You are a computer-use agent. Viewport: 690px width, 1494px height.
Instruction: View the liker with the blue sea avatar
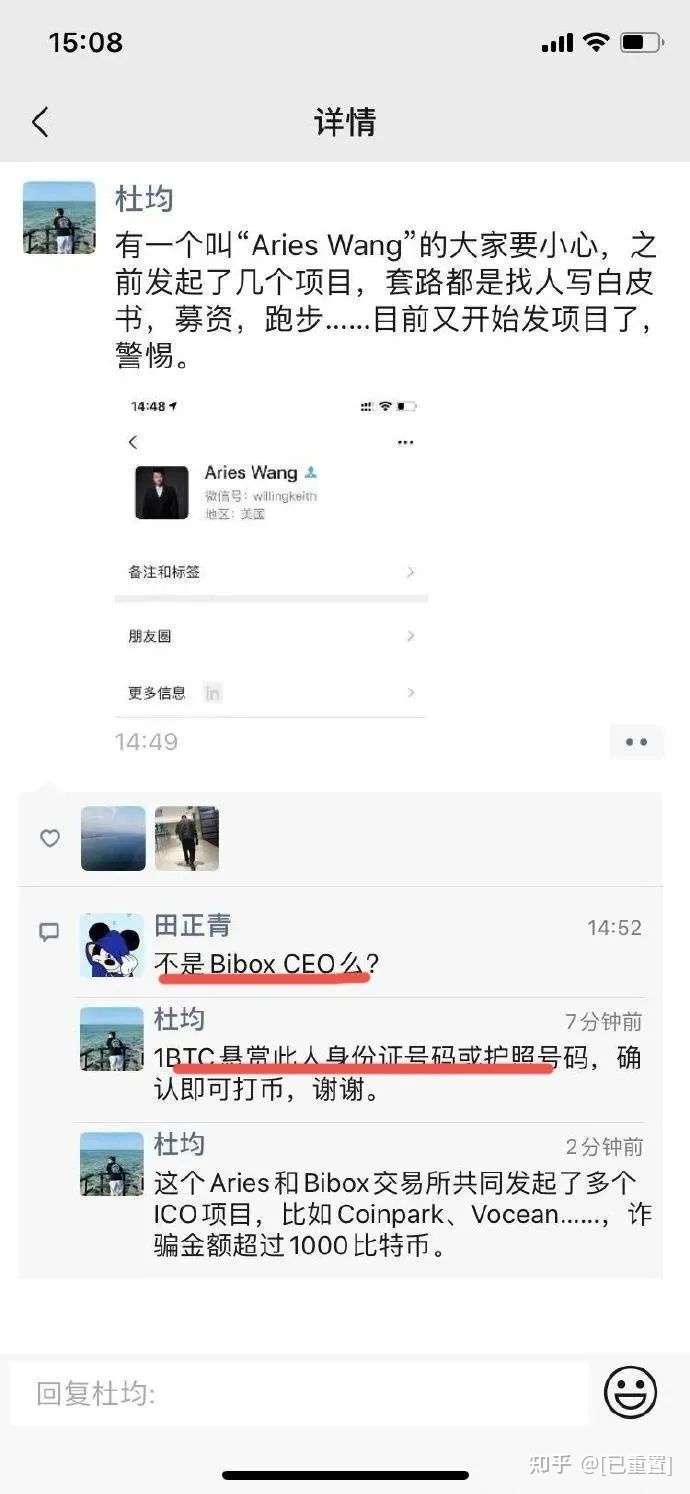click(113, 838)
